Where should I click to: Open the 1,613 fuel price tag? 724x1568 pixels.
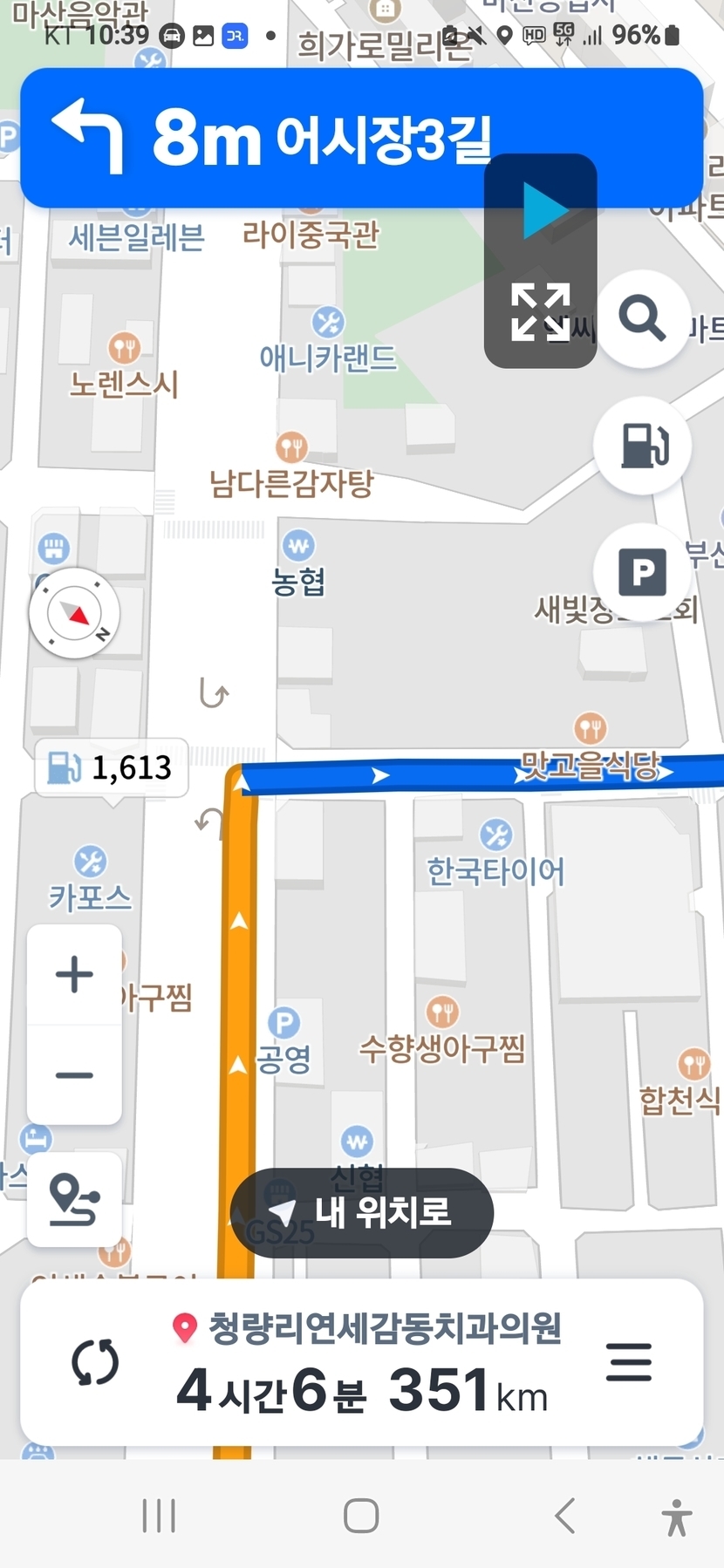(112, 767)
